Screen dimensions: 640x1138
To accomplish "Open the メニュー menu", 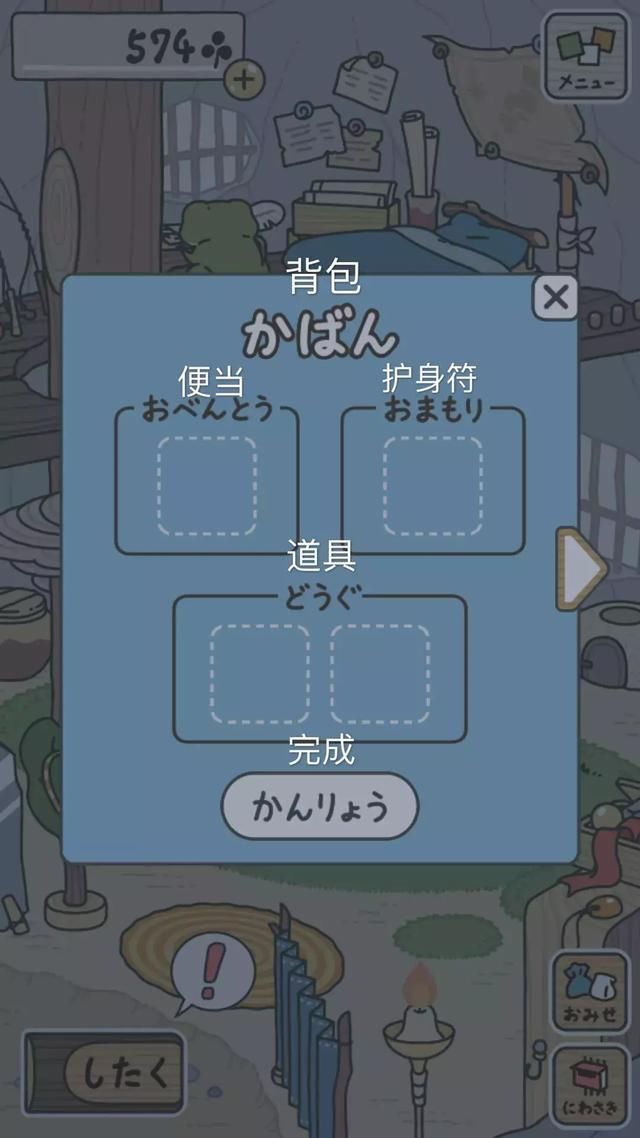I will (587, 55).
